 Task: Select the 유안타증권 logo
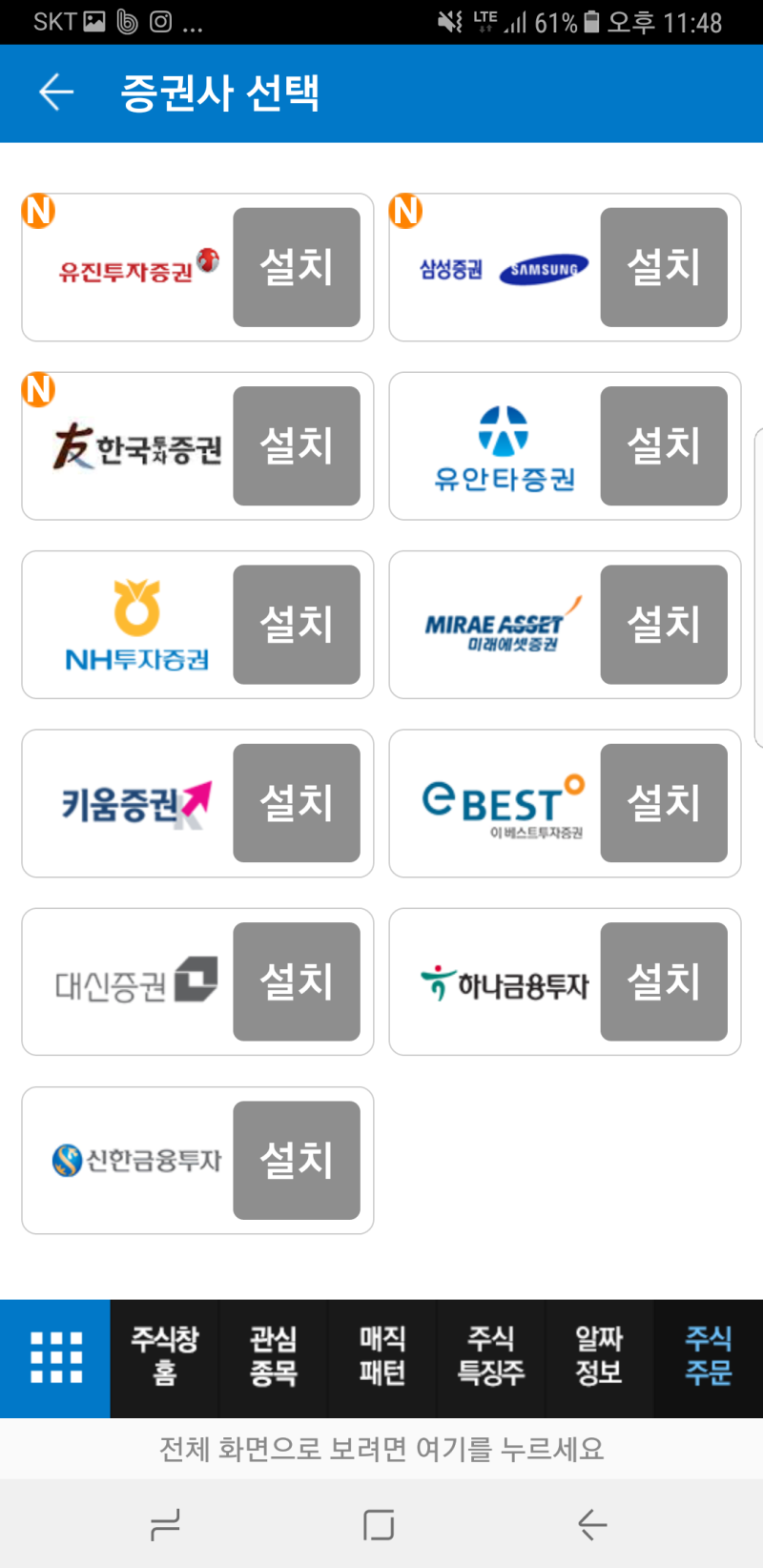[x=505, y=444]
